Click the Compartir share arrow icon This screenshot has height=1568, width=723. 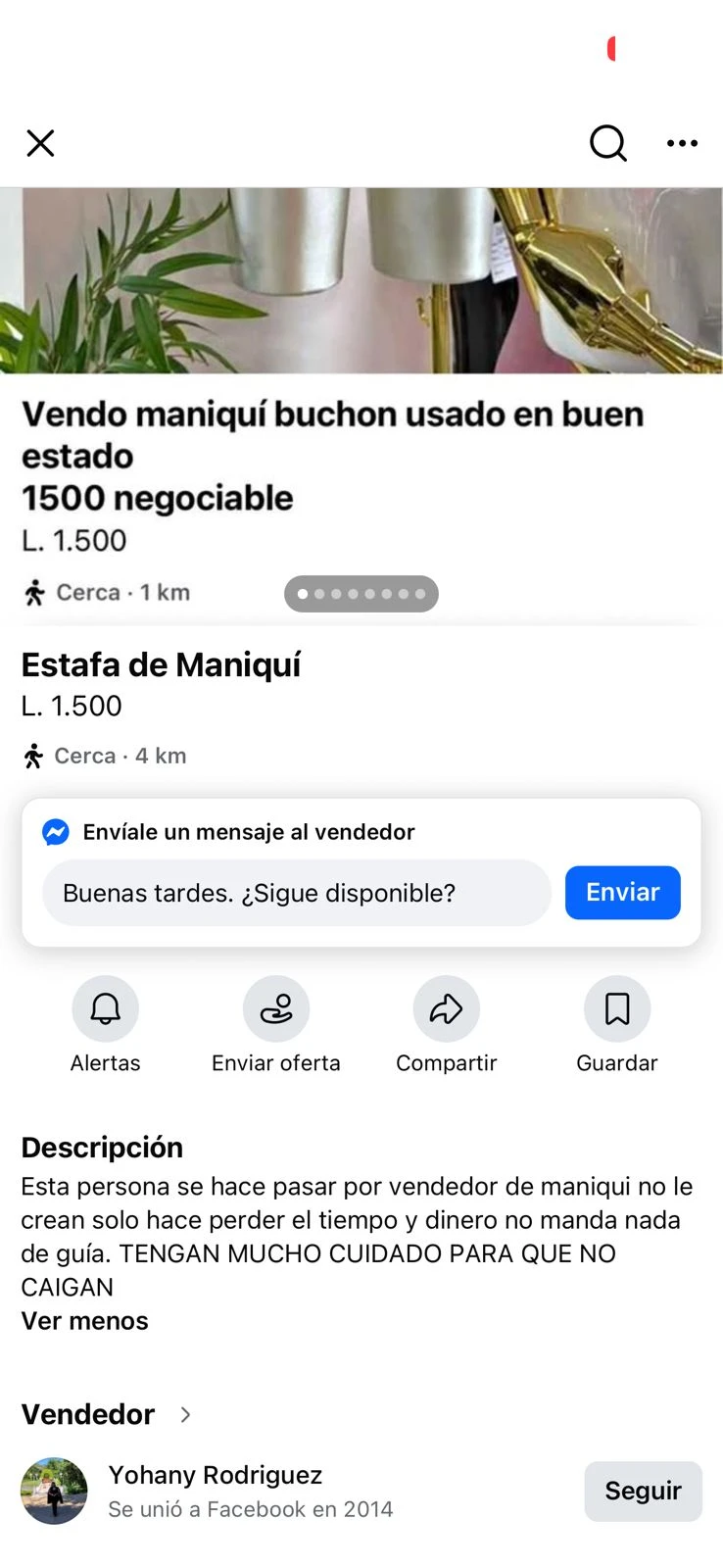(446, 1007)
